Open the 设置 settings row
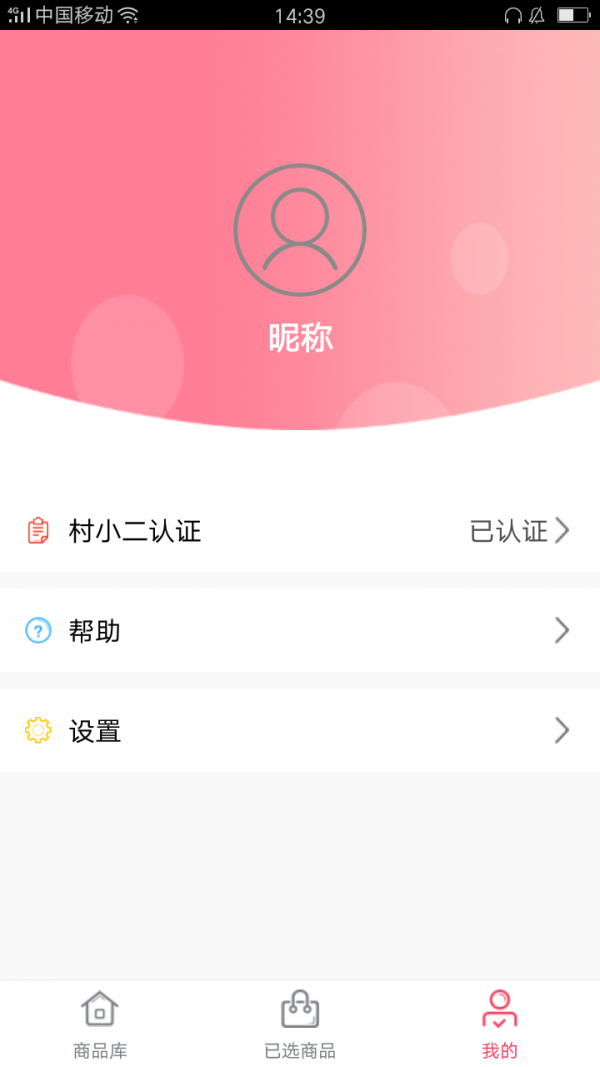The height and width of the screenshot is (1067, 600). tap(300, 731)
